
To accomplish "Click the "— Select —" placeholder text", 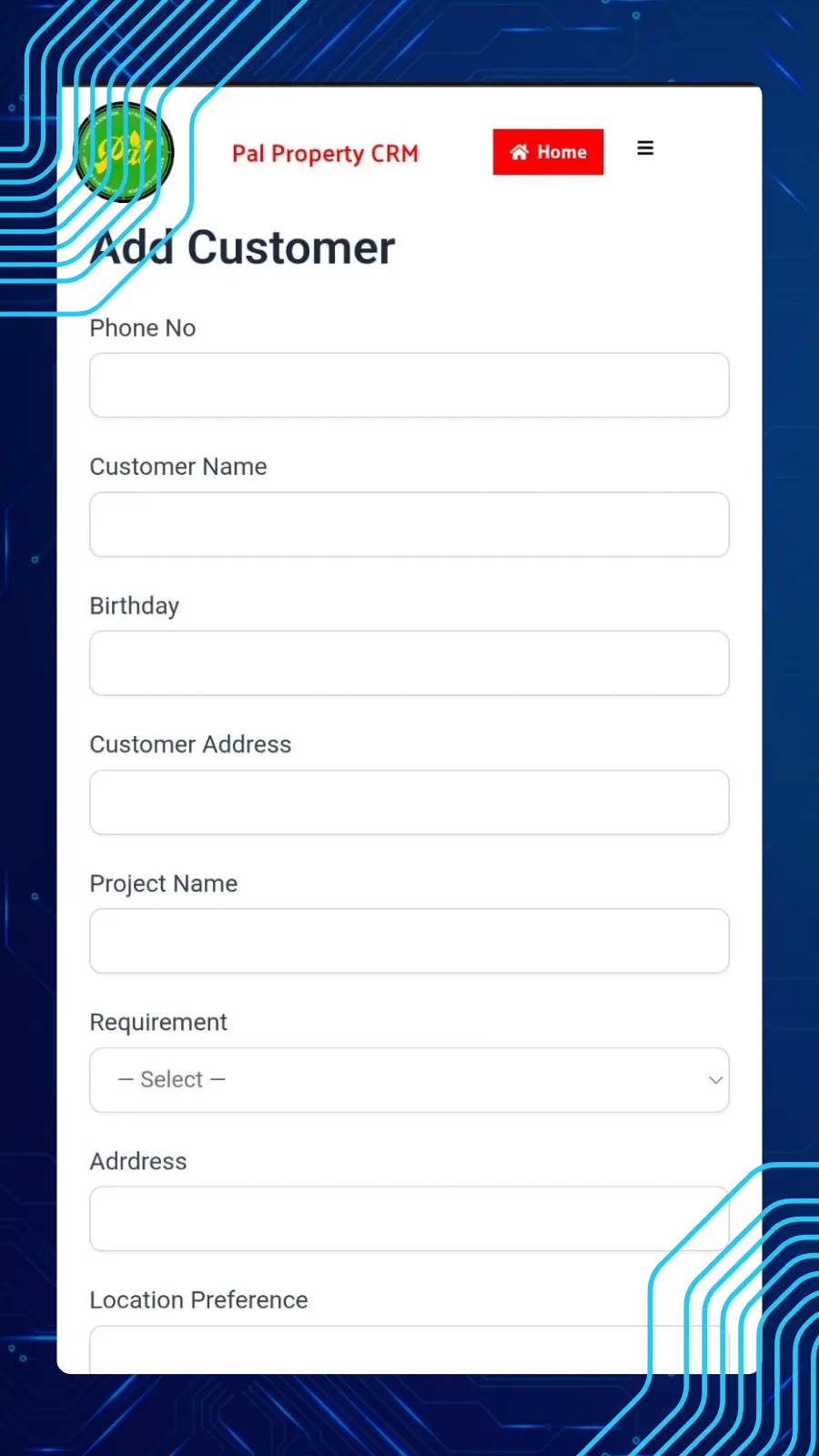I will [171, 1079].
